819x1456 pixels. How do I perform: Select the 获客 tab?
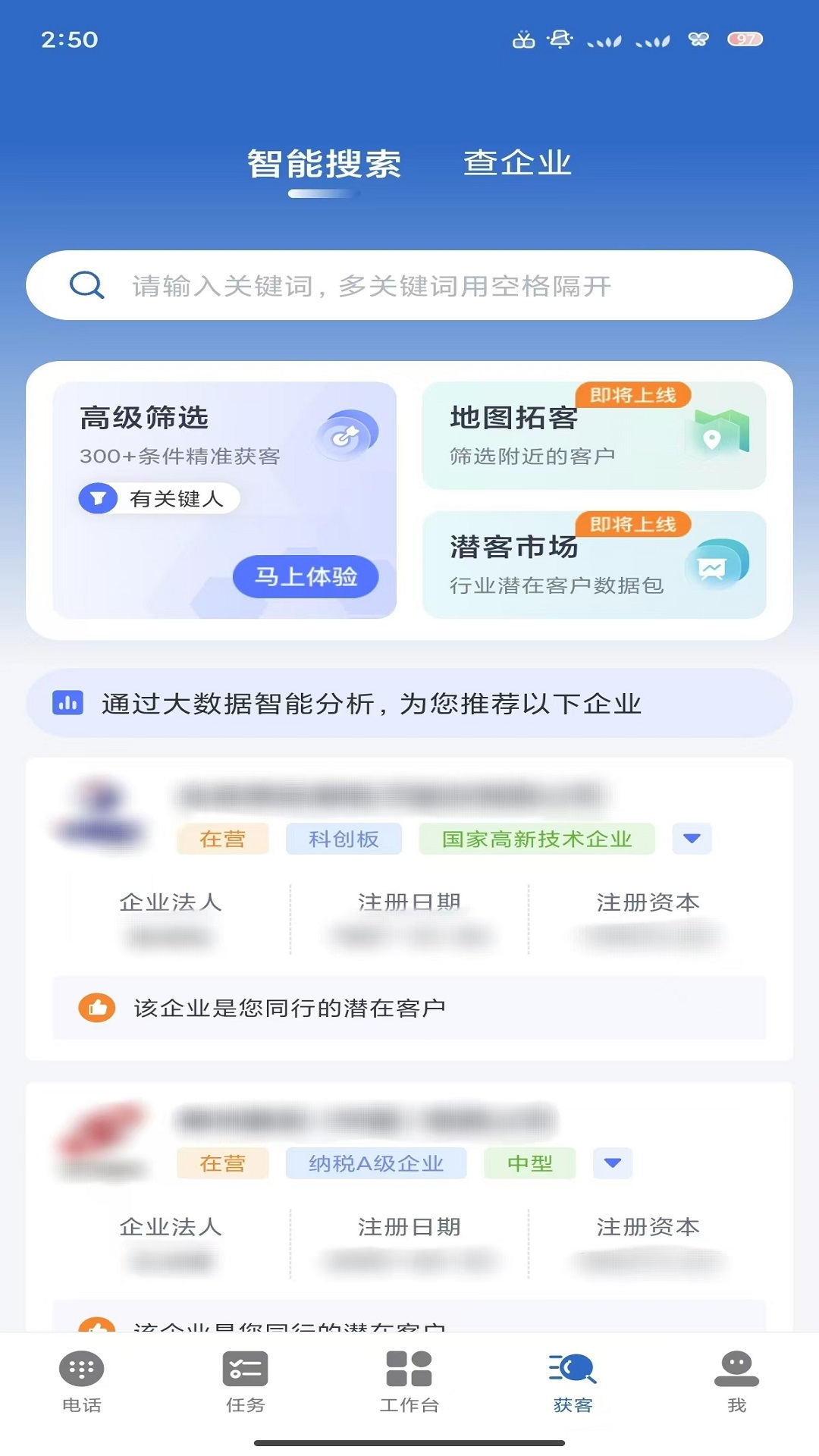click(x=573, y=1382)
